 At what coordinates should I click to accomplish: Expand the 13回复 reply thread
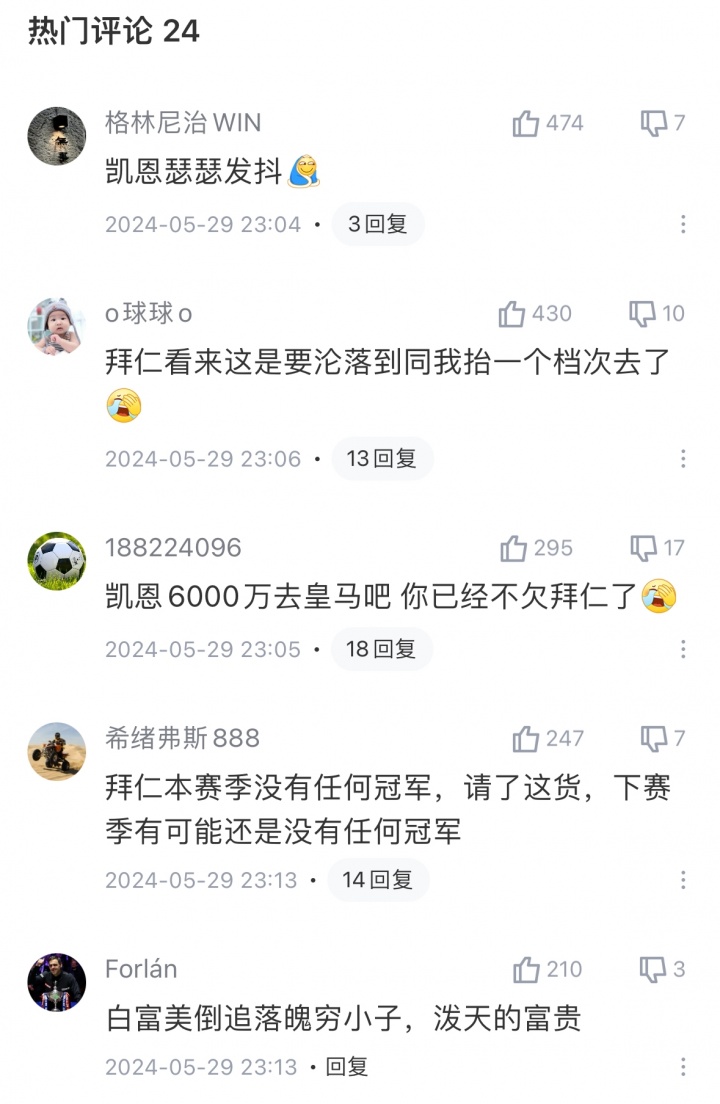pyautogui.click(x=381, y=459)
